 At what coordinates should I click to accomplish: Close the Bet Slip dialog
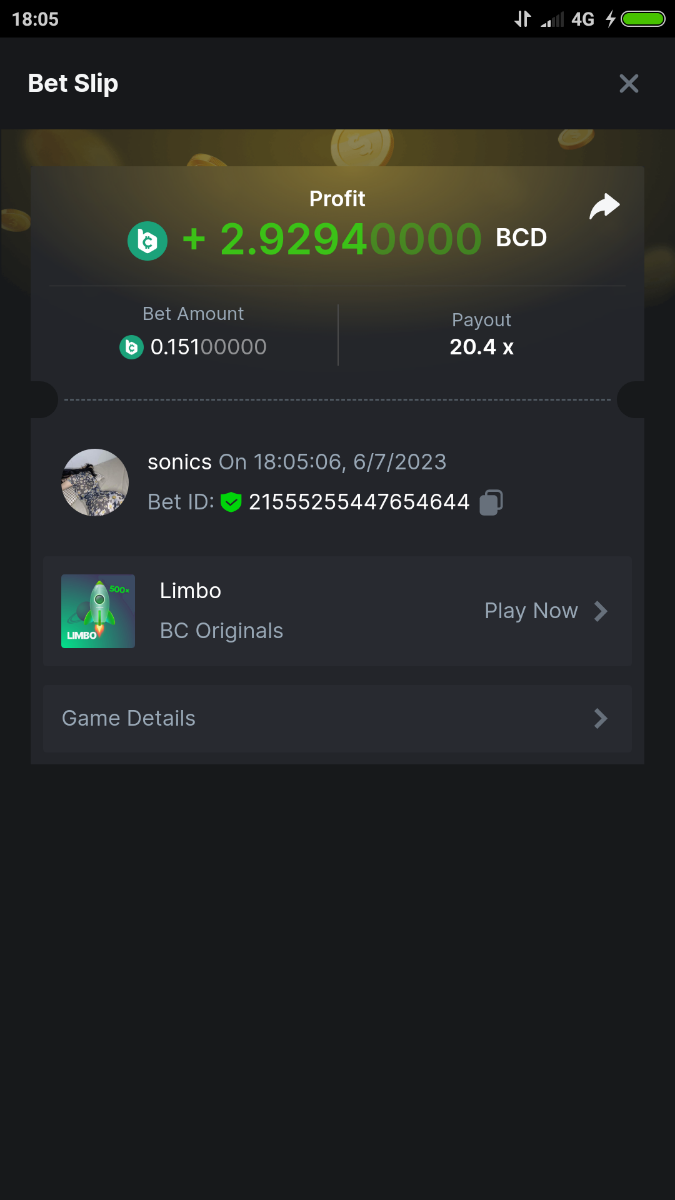pos(628,84)
